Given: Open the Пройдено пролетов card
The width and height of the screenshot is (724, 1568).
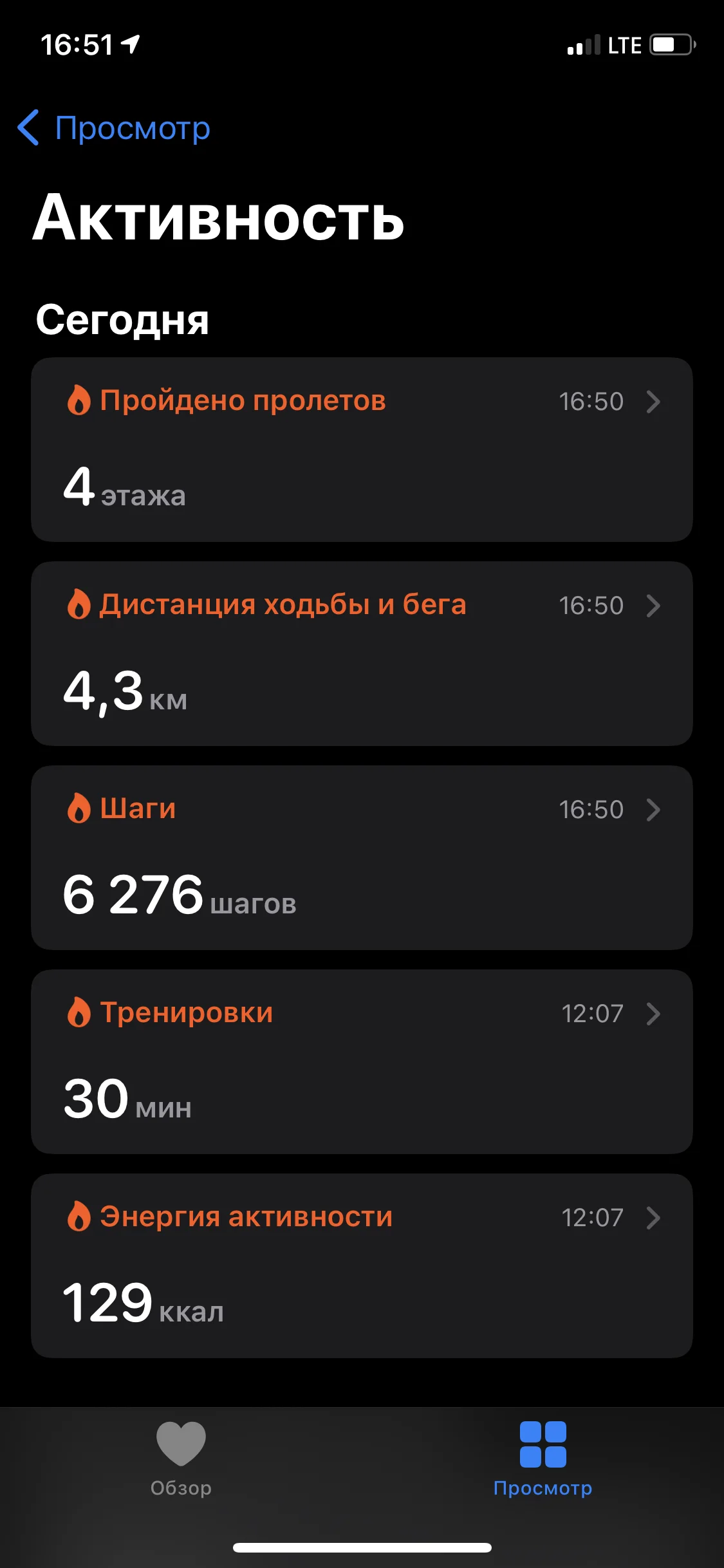Looking at the screenshot, I should (x=362, y=449).
